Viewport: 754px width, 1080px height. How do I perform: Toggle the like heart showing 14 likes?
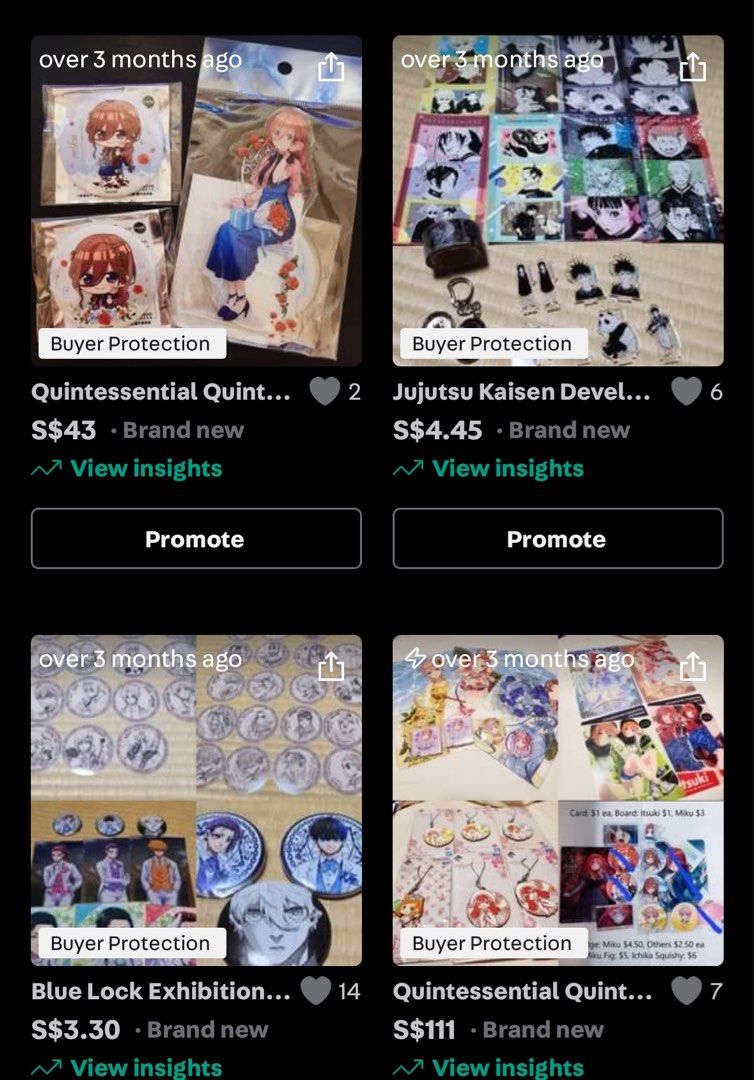click(x=315, y=992)
